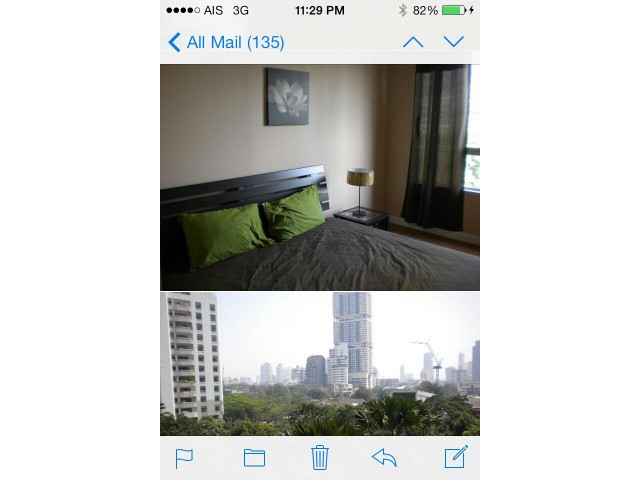Compose a new email
Image resolution: width=640 pixels, height=480 pixels.
coord(456,458)
